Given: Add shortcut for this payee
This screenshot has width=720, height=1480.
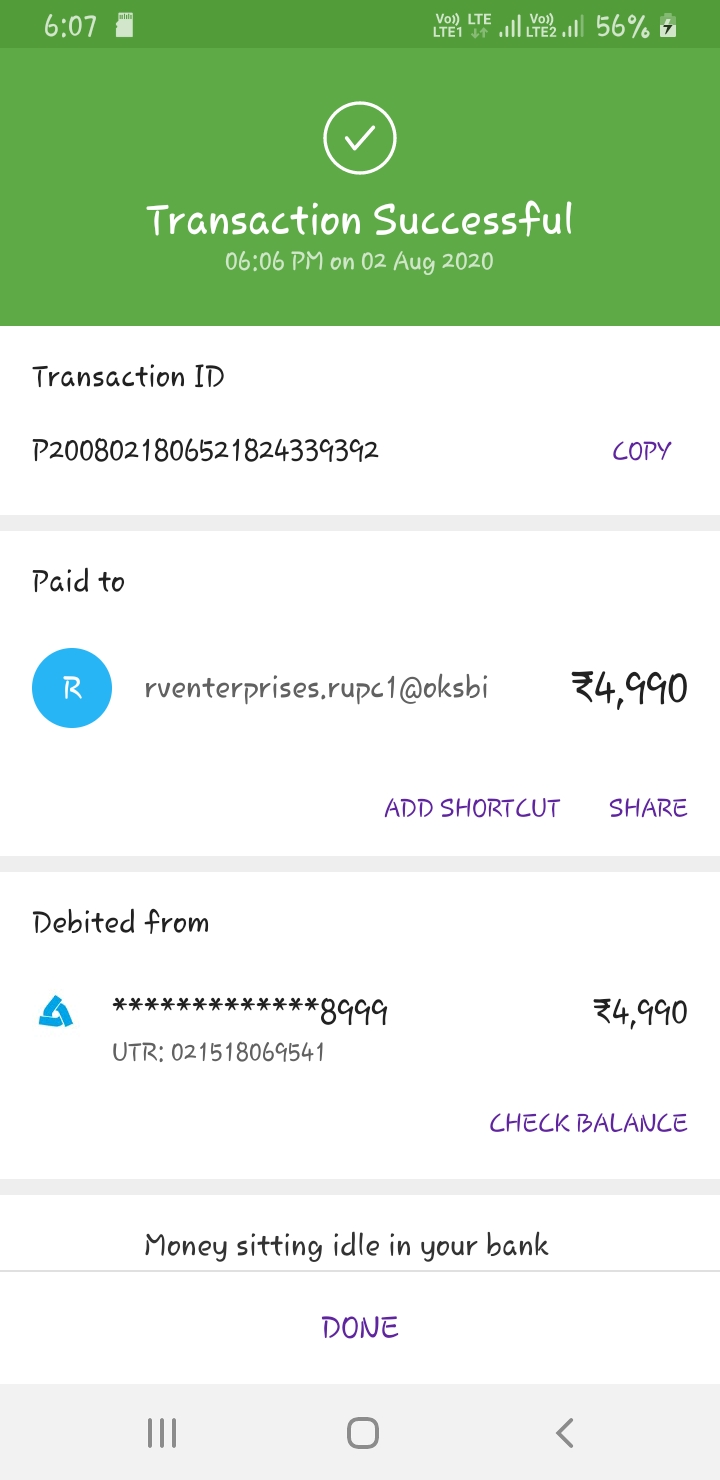Looking at the screenshot, I should tap(472, 808).
